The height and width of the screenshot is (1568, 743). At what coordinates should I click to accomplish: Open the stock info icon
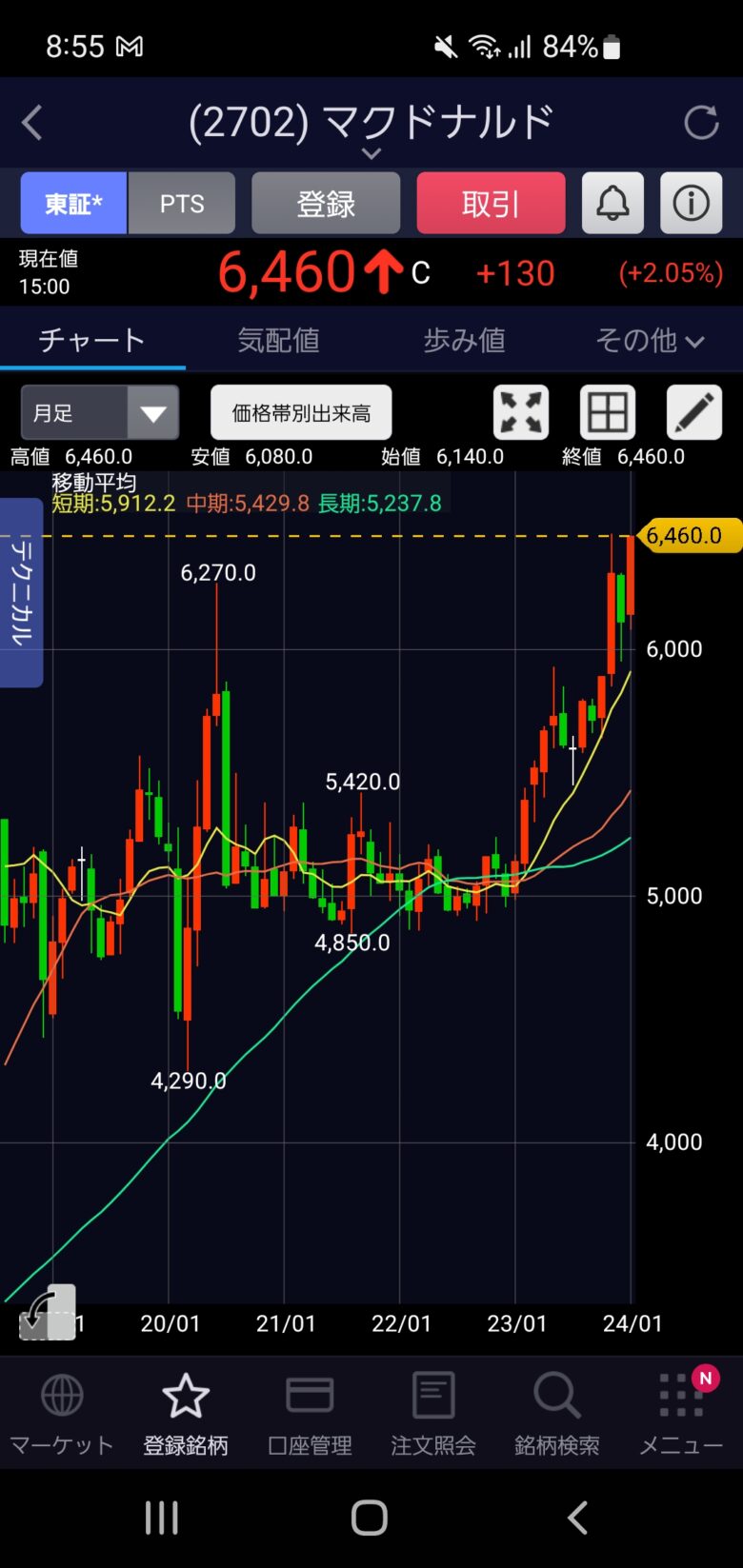pos(691,204)
